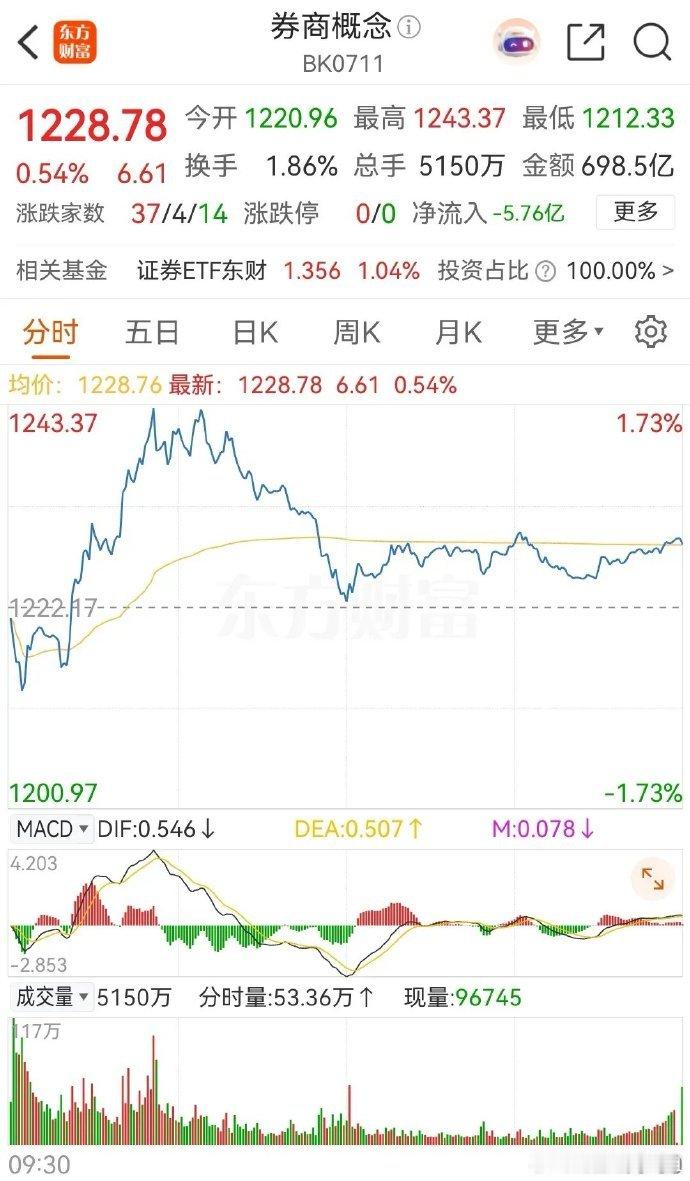Open the 证券ETF东财 related fund row
690x1181 pixels.
[x=345, y=270]
